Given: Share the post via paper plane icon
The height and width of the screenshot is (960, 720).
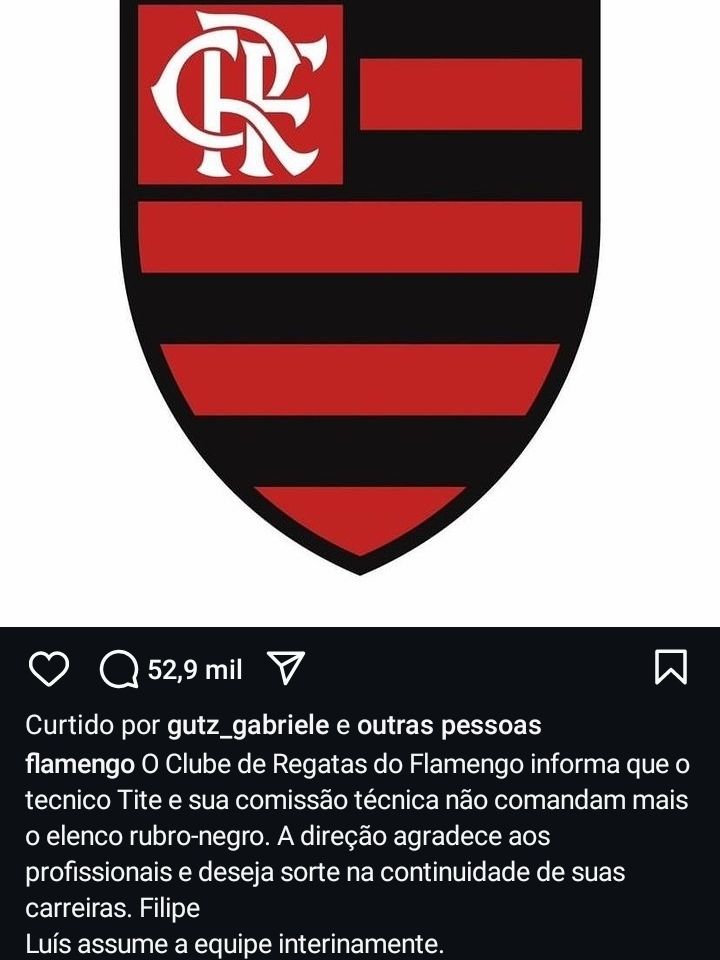Looking at the screenshot, I should (286, 669).
